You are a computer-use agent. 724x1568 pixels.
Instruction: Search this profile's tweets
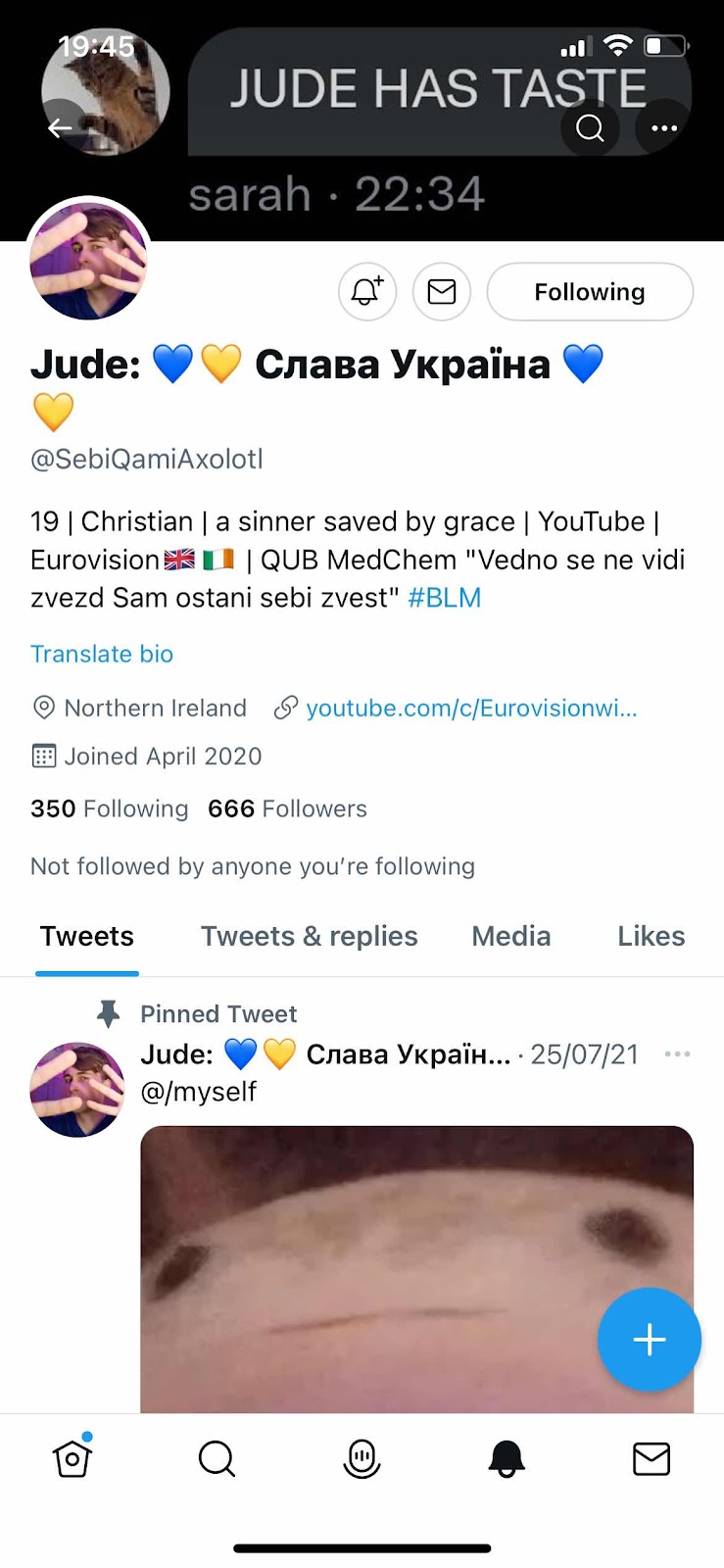coord(590,127)
